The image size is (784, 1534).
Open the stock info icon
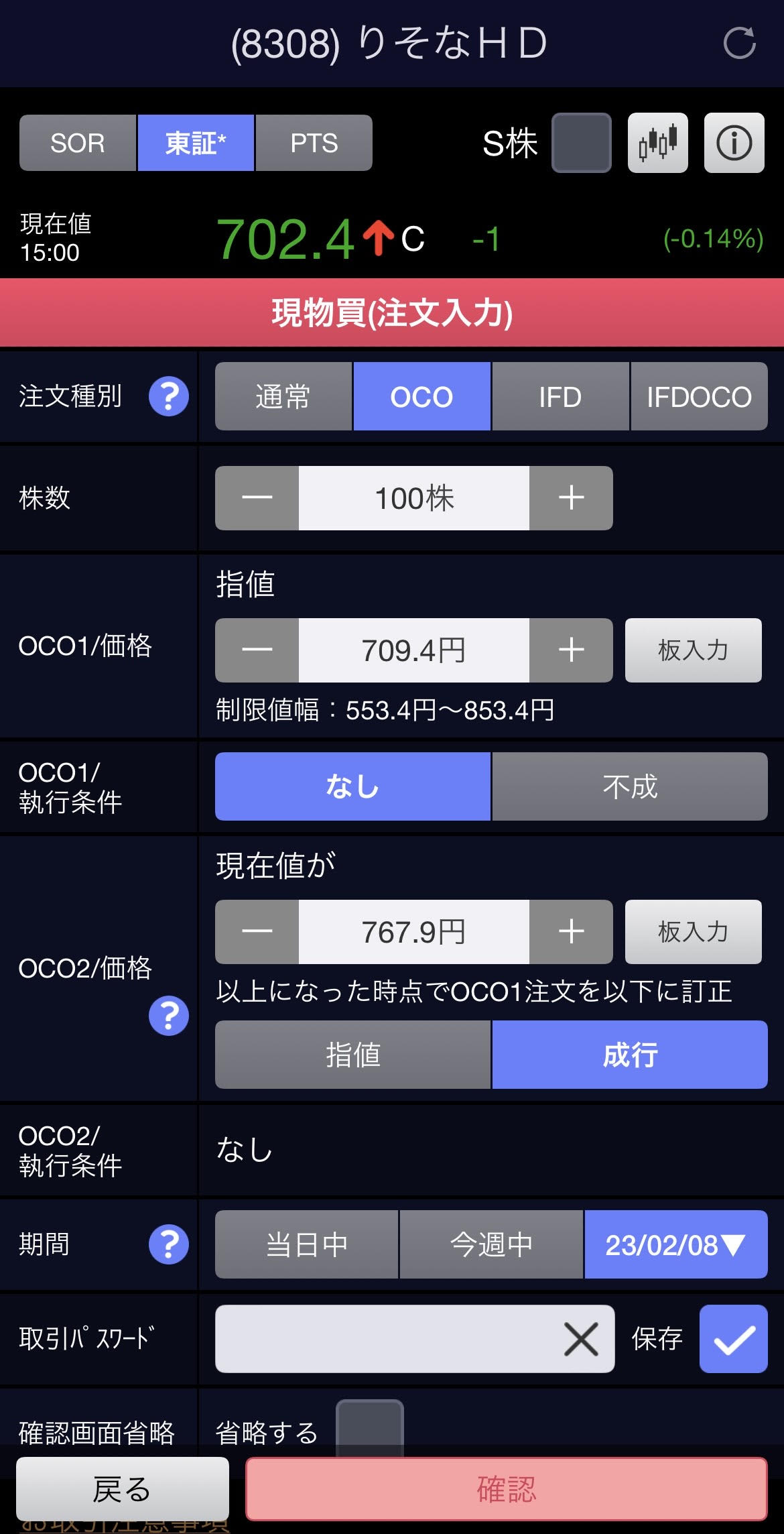click(x=734, y=143)
